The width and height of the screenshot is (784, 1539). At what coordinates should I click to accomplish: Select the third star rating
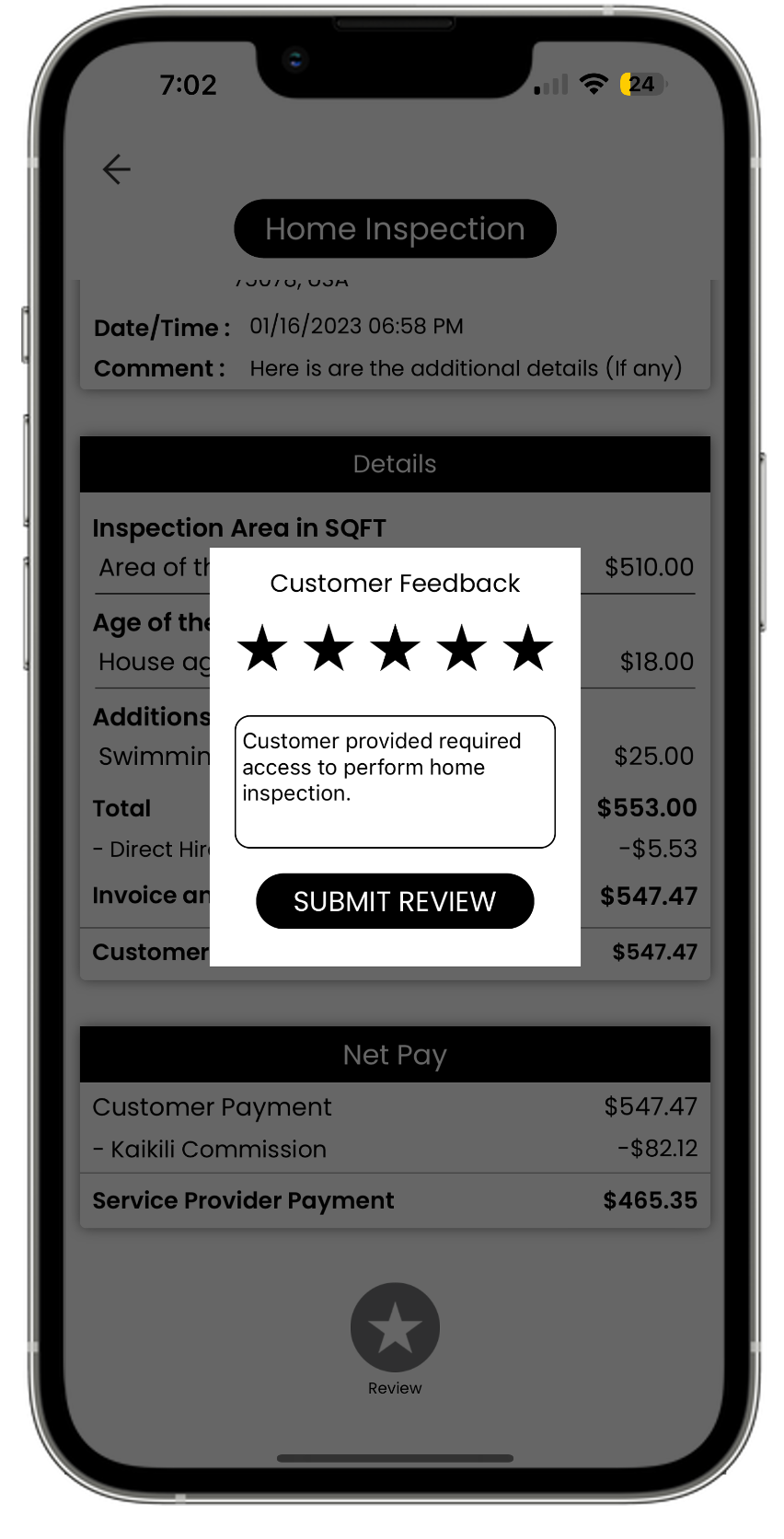coord(395,648)
